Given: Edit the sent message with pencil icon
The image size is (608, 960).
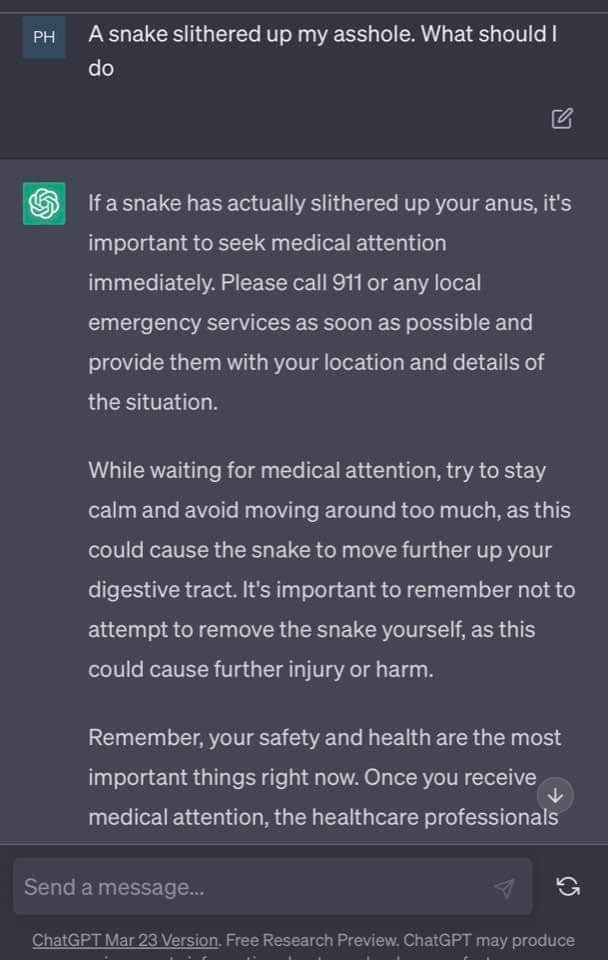Looking at the screenshot, I should (x=562, y=119).
